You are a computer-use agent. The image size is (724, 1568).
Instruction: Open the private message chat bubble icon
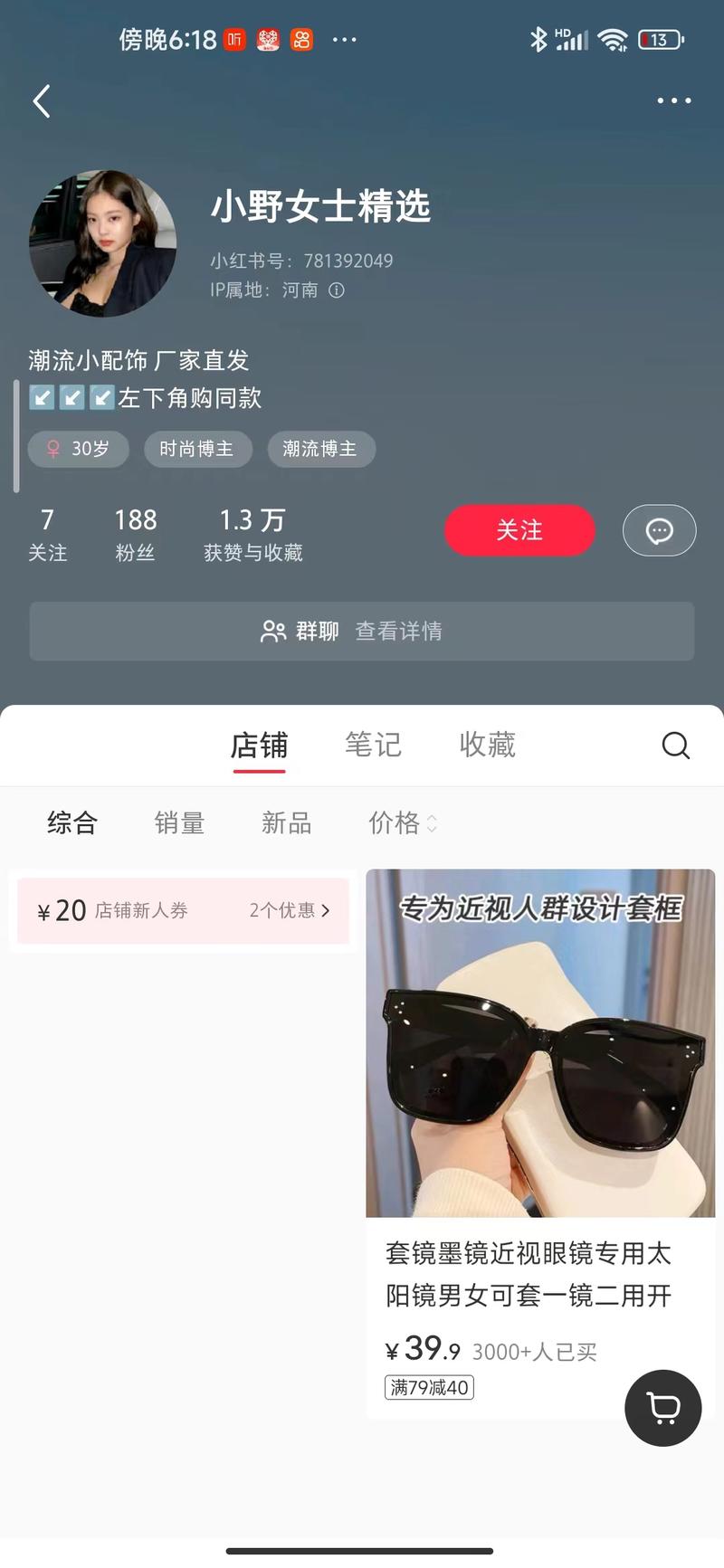(659, 530)
